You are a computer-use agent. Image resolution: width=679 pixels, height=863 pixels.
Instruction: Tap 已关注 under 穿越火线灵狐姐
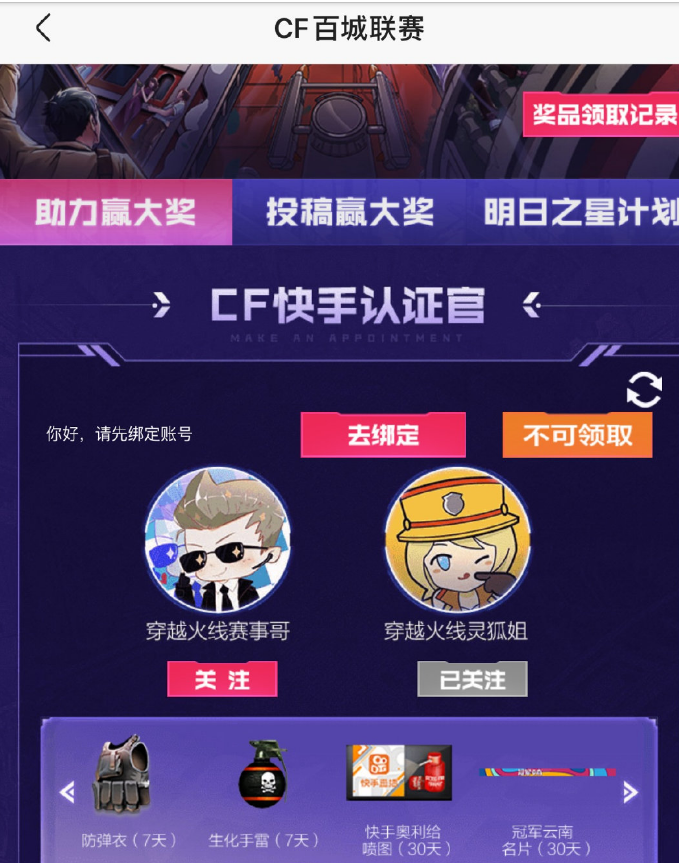(x=472, y=680)
